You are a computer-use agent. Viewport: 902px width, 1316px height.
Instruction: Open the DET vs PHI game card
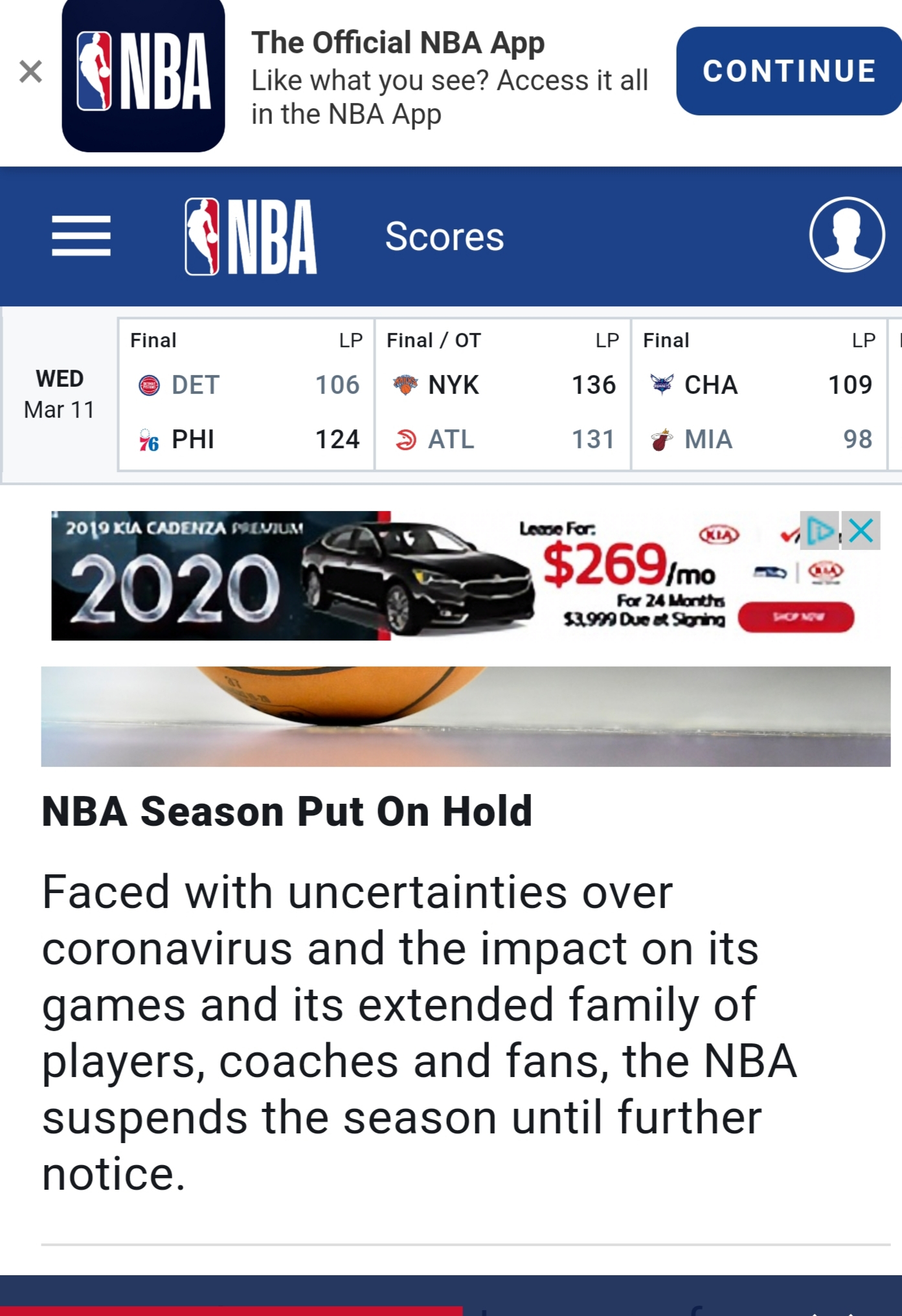pyautogui.click(x=246, y=395)
